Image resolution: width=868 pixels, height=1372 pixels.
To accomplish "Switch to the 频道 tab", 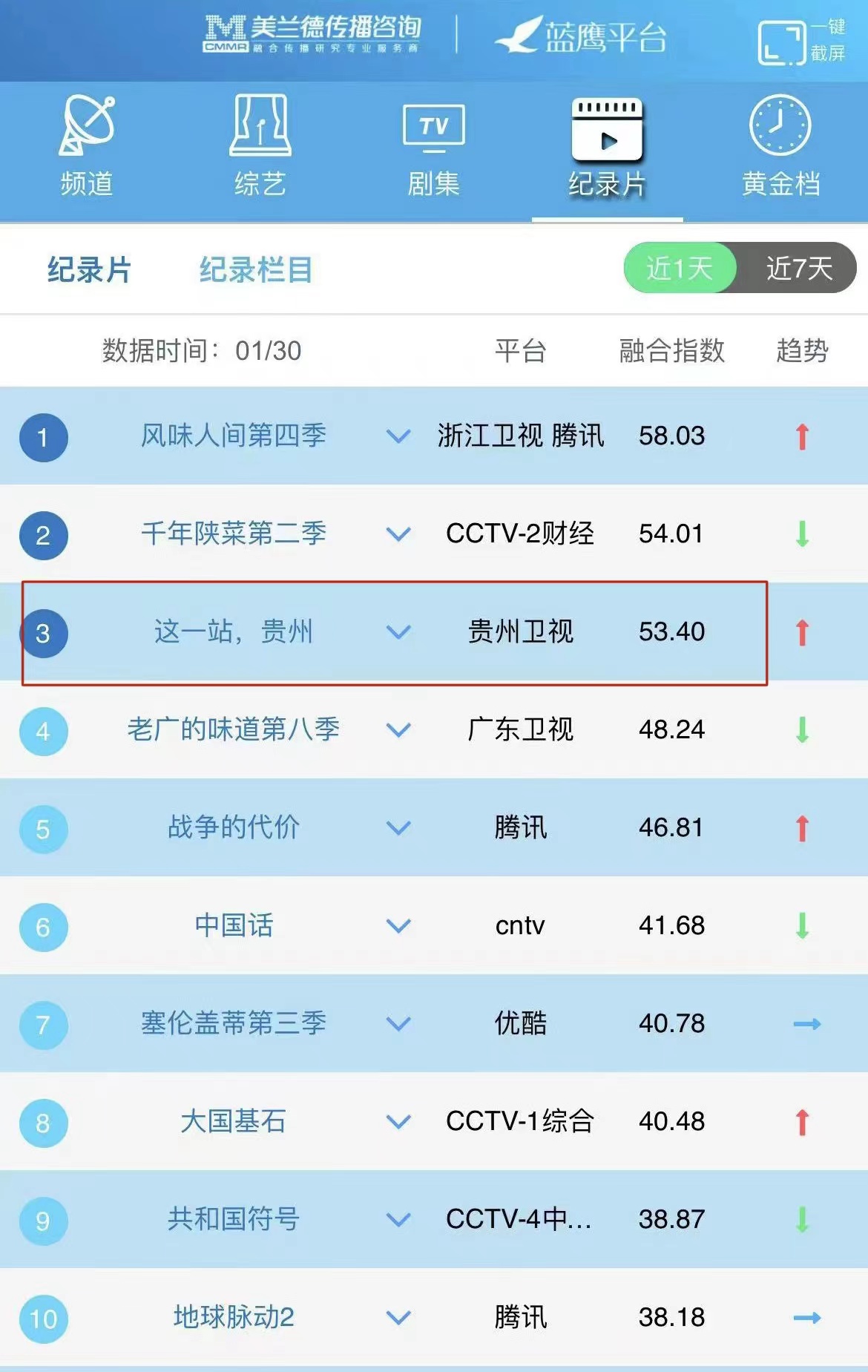I will point(87,146).
